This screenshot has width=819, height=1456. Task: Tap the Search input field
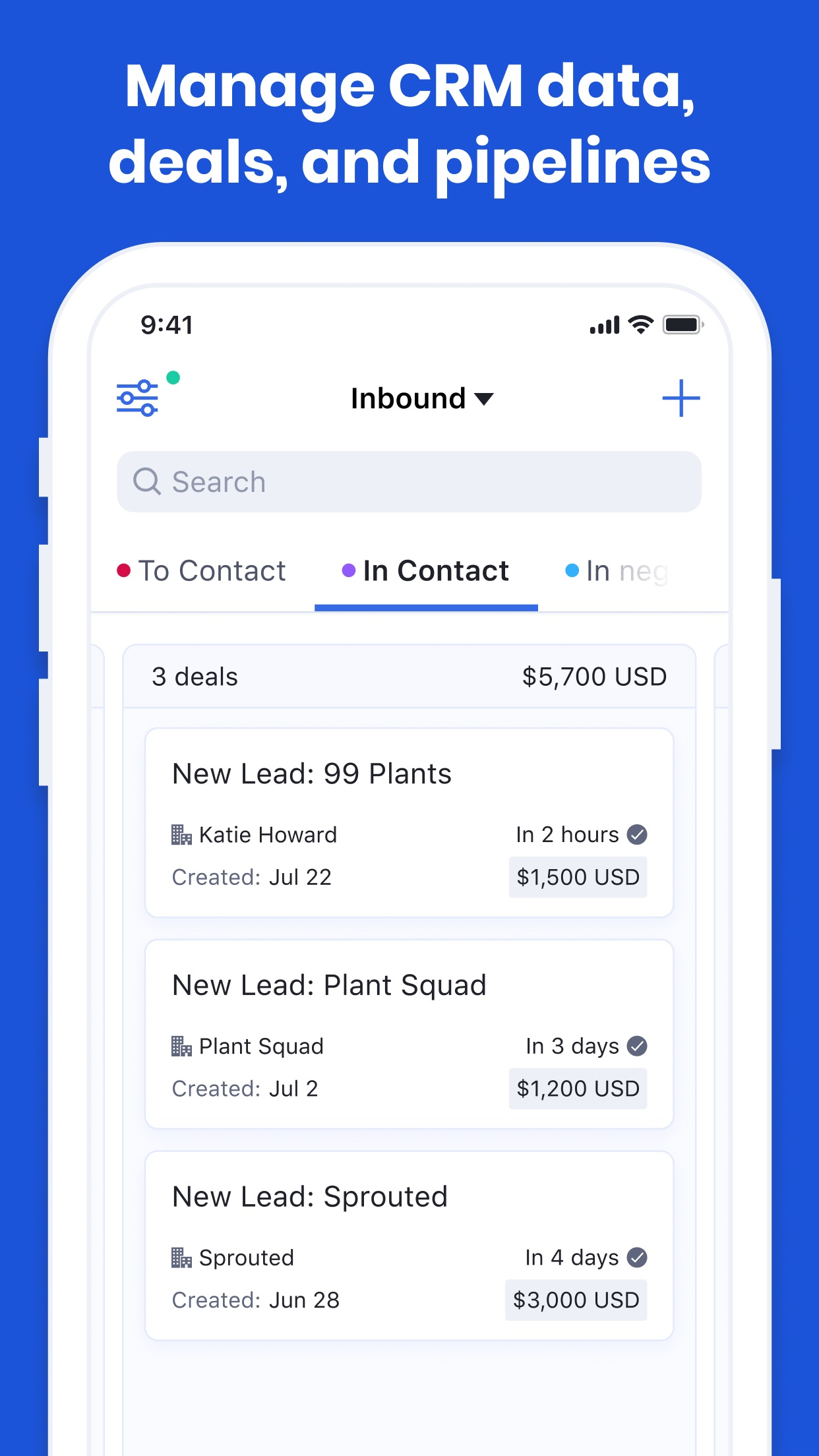409,481
